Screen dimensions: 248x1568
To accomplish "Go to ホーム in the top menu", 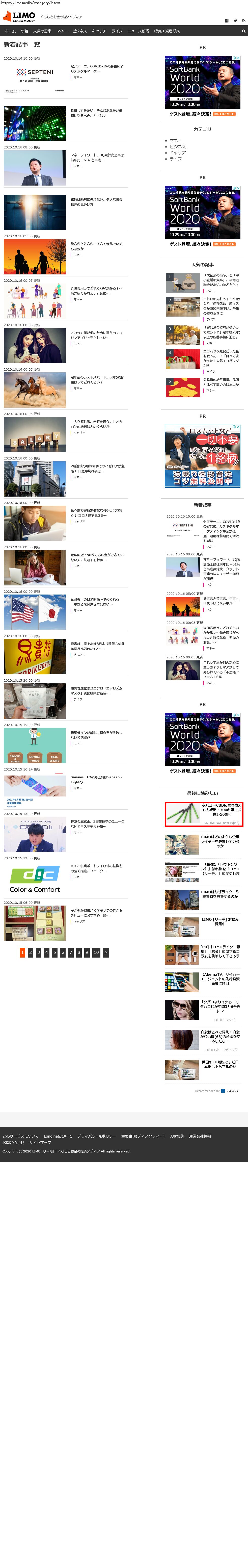I will coord(10,31).
